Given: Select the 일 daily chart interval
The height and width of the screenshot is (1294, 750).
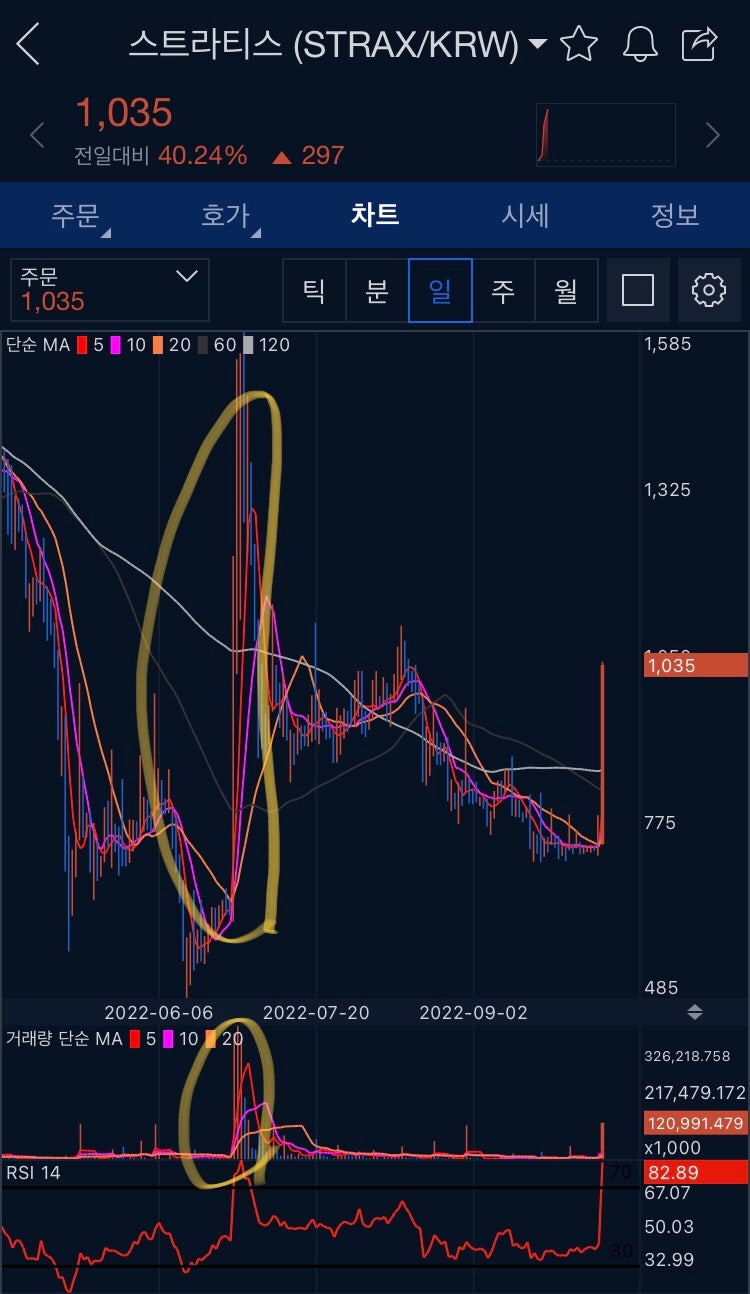Looking at the screenshot, I should (x=440, y=291).
